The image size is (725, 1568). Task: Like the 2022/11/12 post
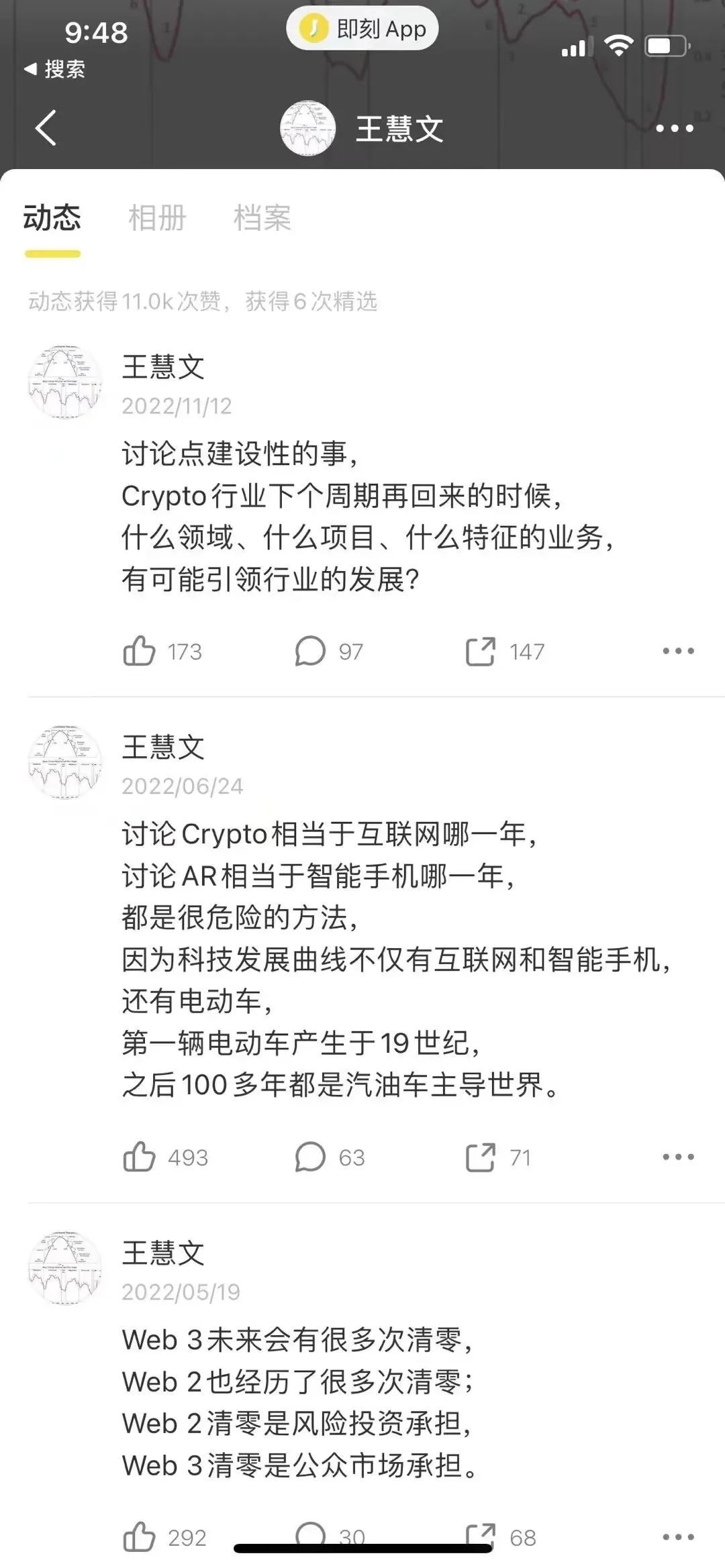140,651
